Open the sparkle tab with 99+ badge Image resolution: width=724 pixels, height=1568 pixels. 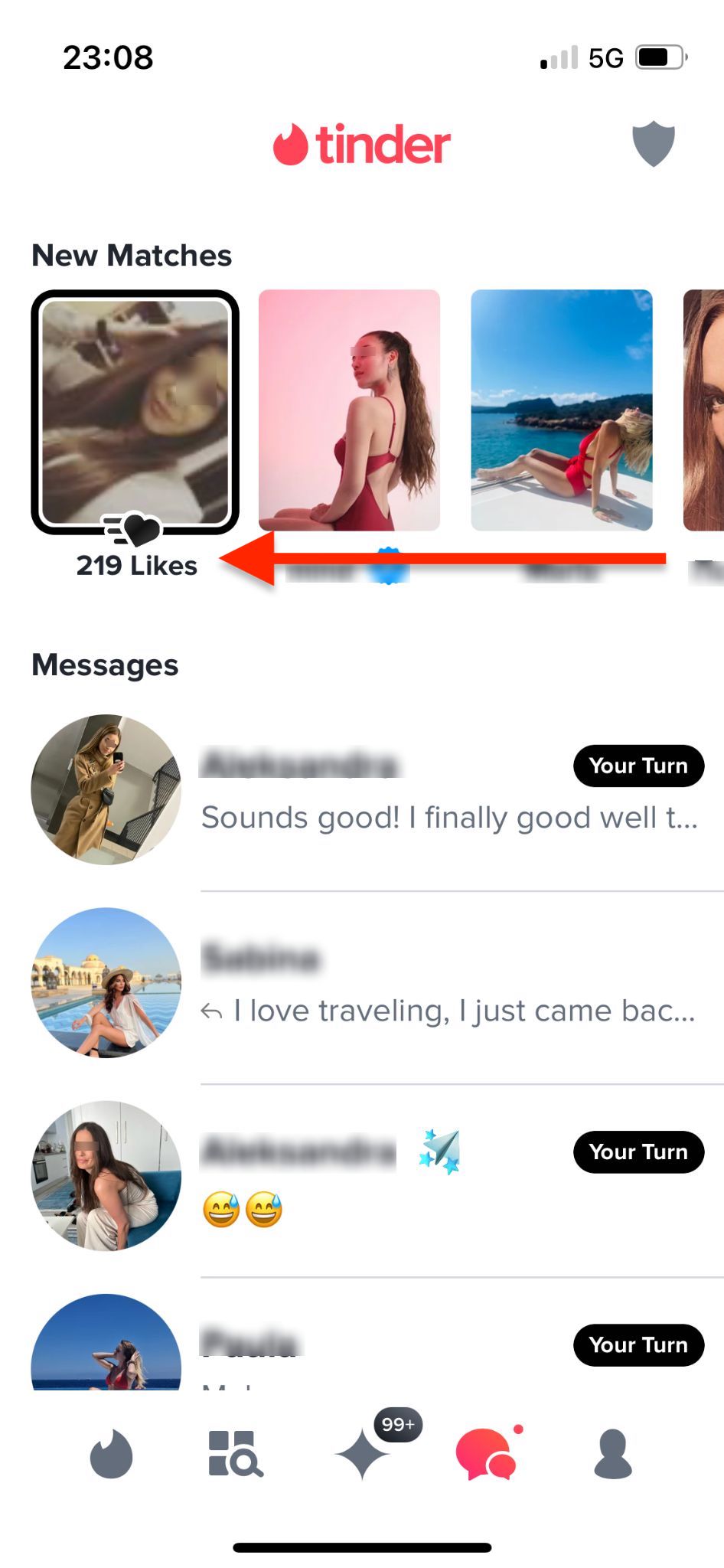point(363,1453)
